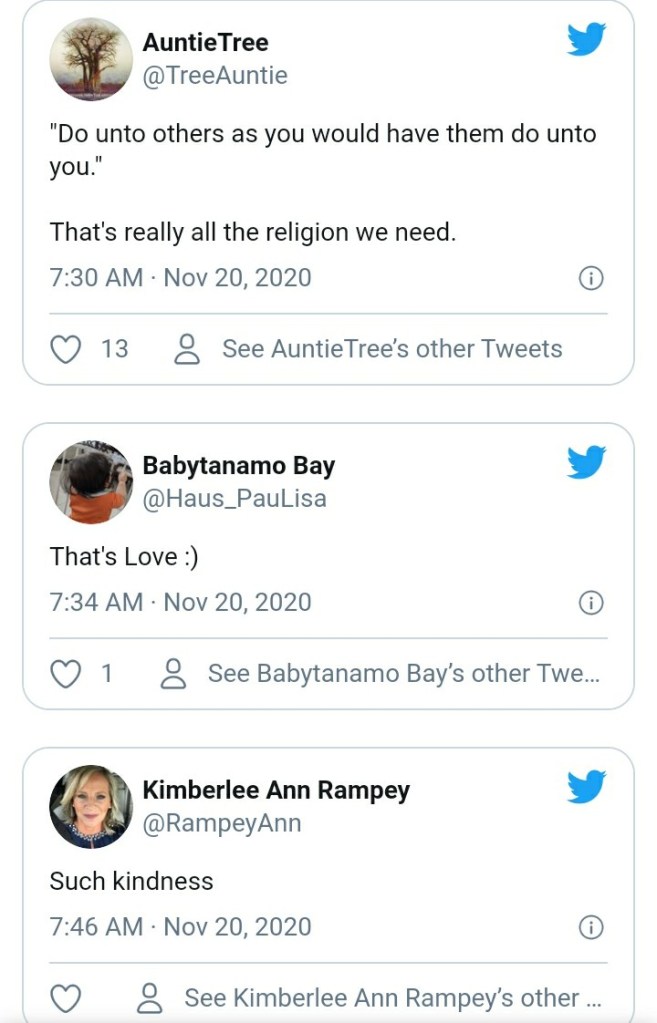Open the @TreeAuntie handle
Image resolution: width=657 pixels, height=1023 pixels.
point(215,75)
